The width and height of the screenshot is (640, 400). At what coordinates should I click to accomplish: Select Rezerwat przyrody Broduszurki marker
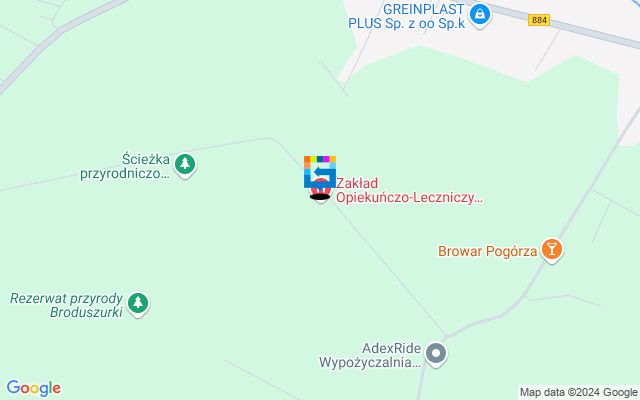tap(138, 304)
